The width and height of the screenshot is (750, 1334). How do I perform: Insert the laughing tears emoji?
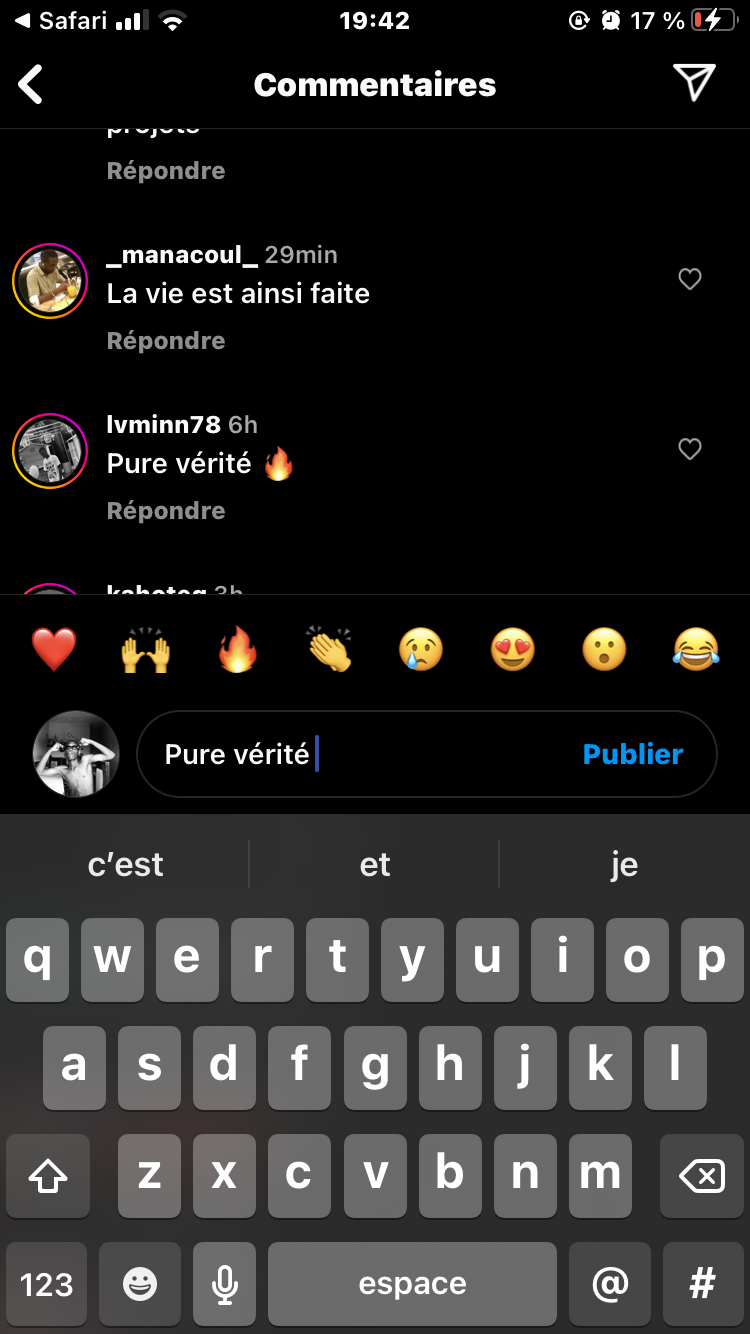pyautogui.click(x=696, y=650)
